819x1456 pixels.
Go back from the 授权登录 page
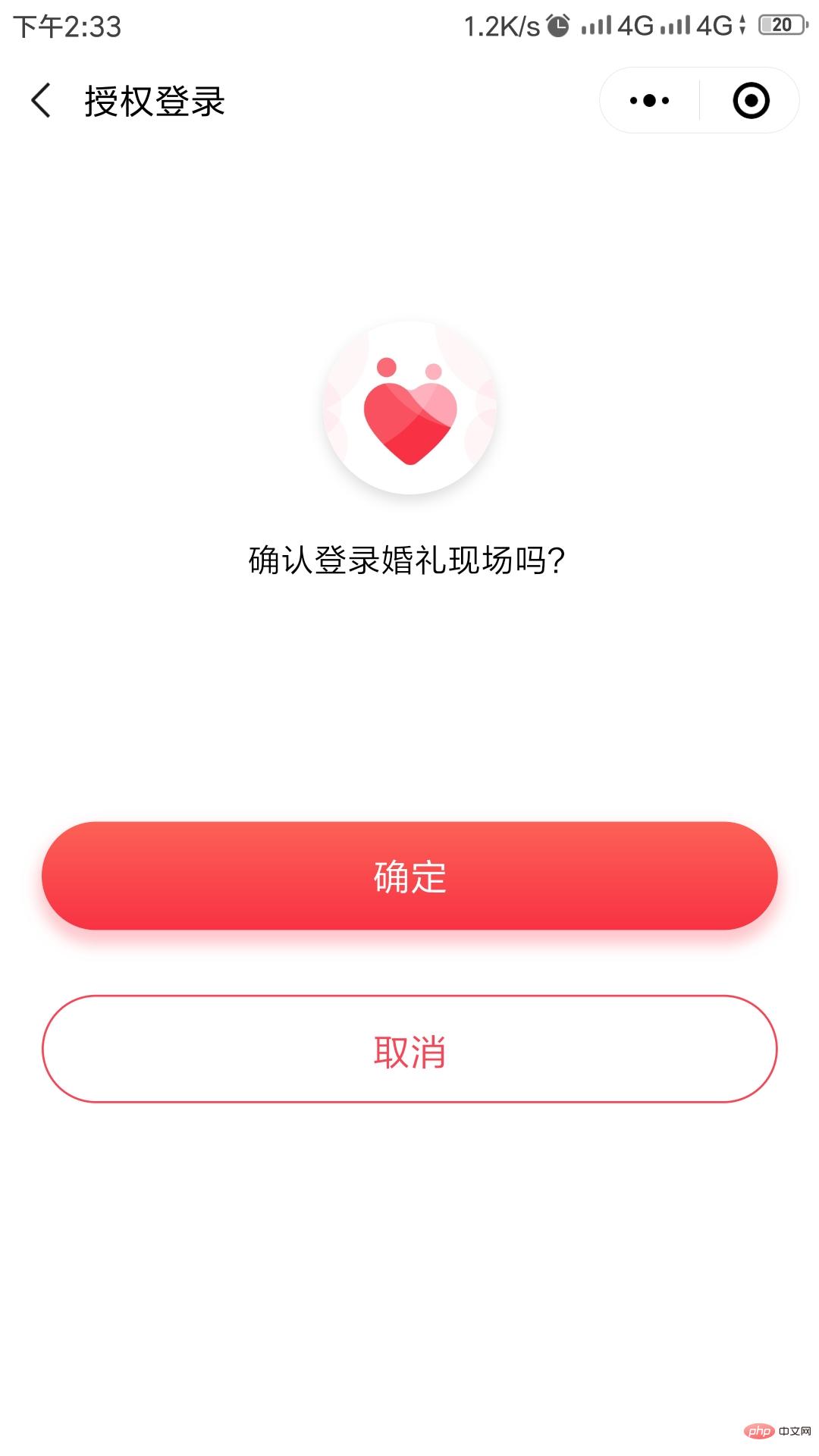pos(41,101)
